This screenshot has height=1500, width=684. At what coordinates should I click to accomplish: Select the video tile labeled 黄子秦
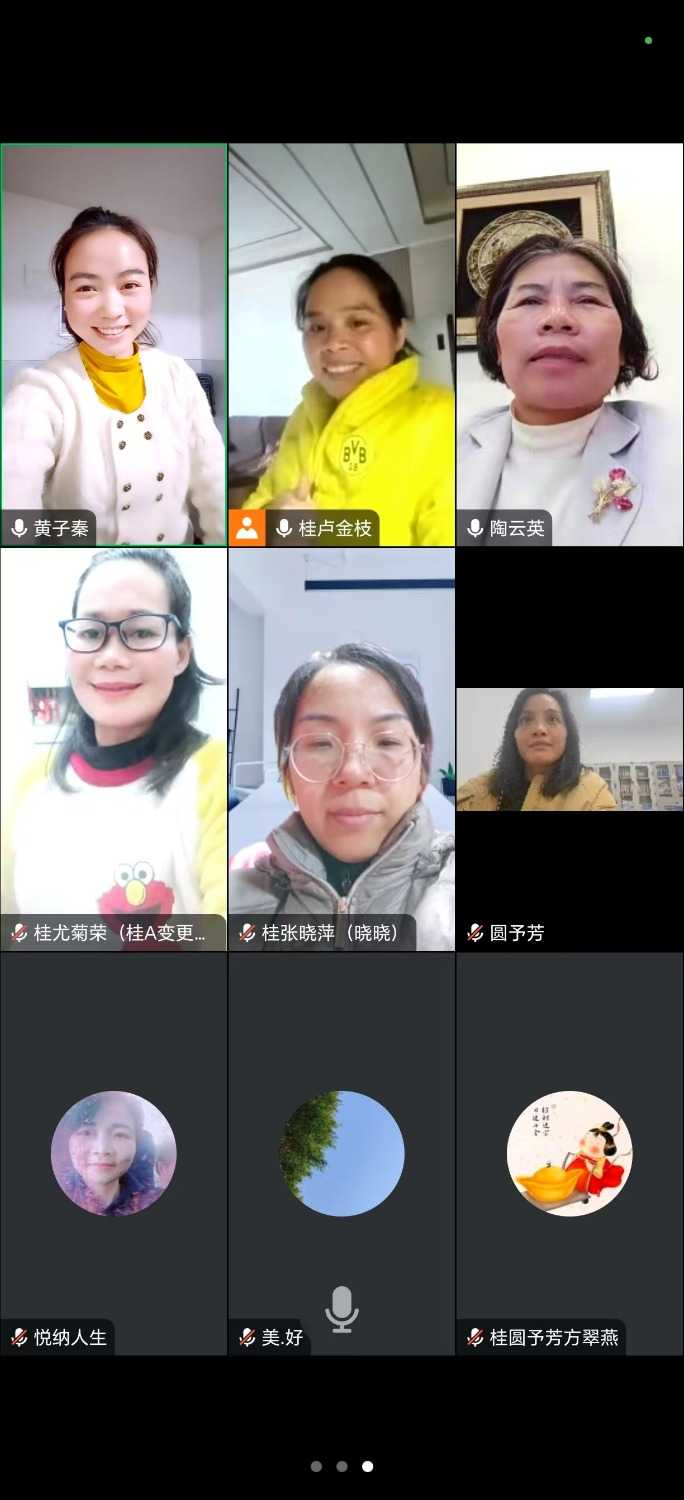pos(114,345)
